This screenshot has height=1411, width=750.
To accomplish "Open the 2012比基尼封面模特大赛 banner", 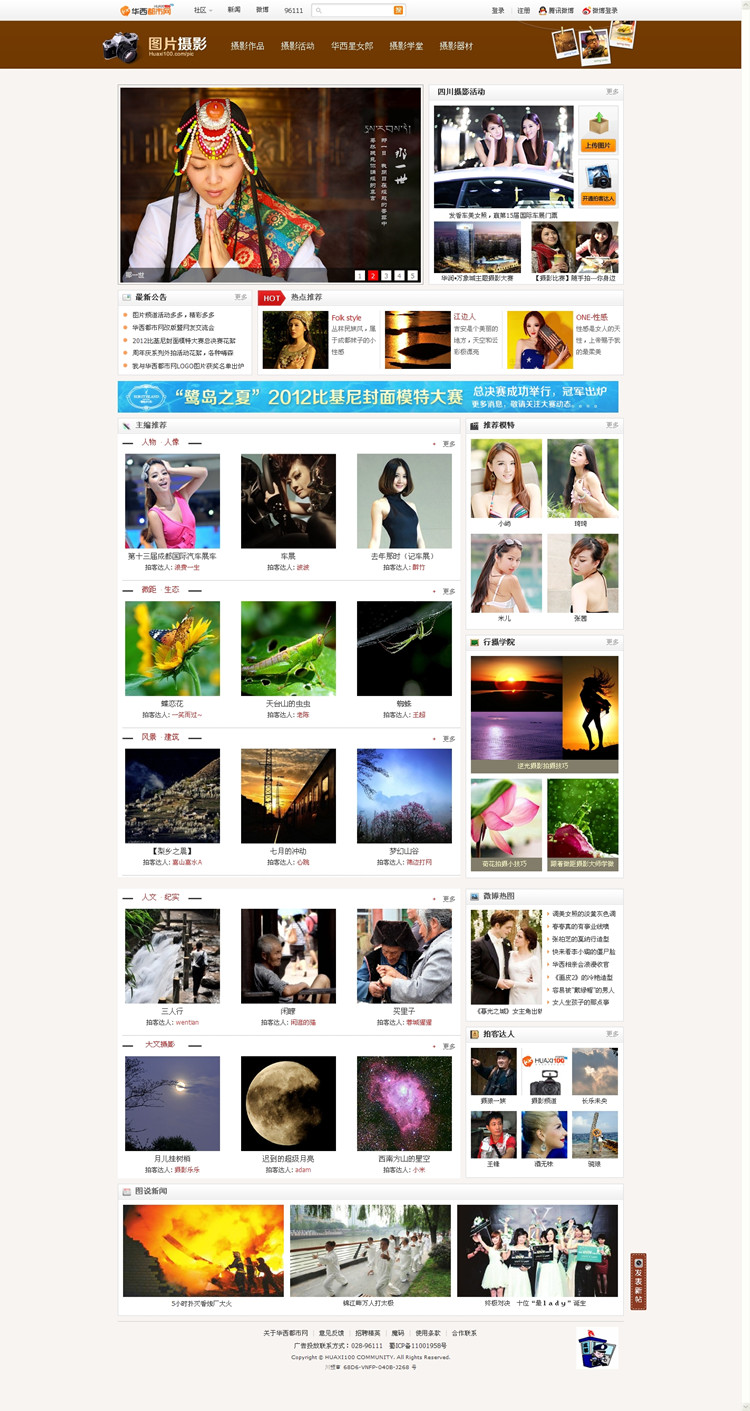I will pos(368,397).
